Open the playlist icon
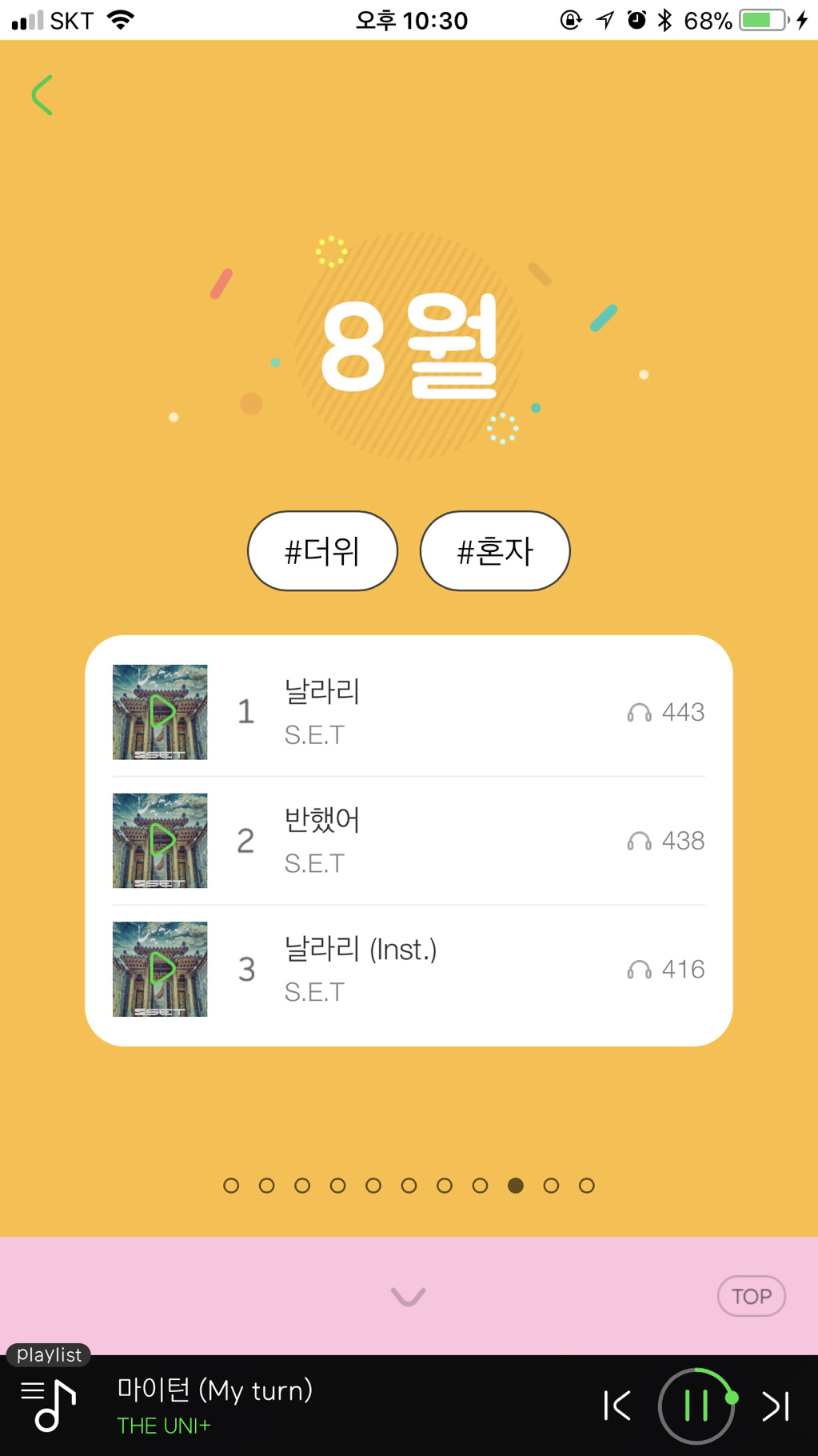The width and height of the screenshot is (818, 1456). (48, 1406)
